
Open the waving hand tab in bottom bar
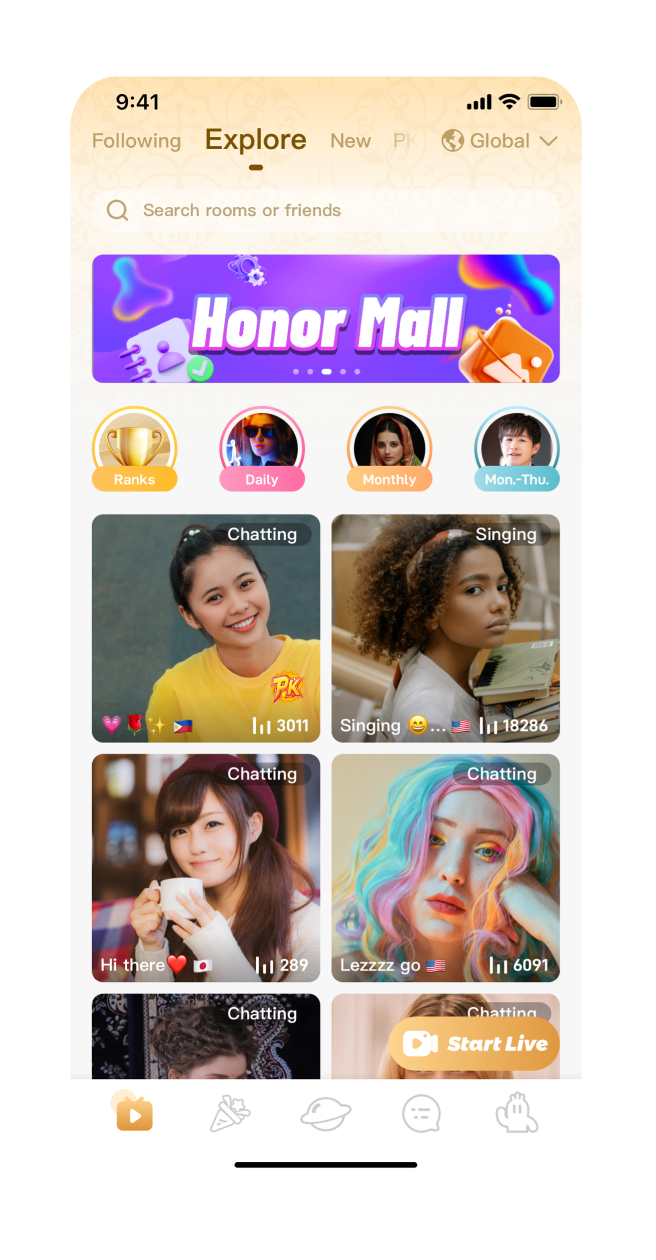(517, 1113)
